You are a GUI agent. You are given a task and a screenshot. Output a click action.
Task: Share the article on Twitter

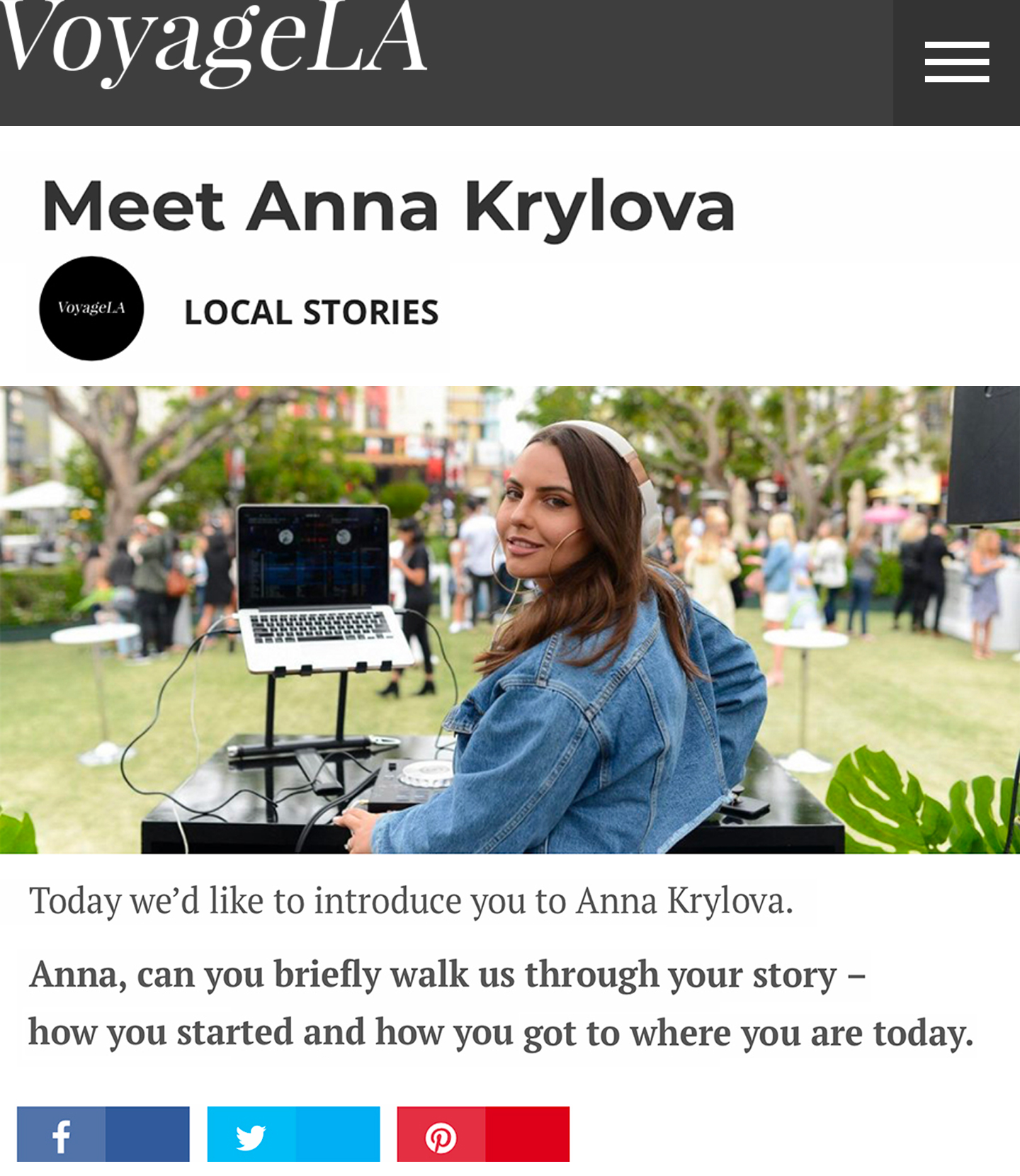pos(293,1134)
